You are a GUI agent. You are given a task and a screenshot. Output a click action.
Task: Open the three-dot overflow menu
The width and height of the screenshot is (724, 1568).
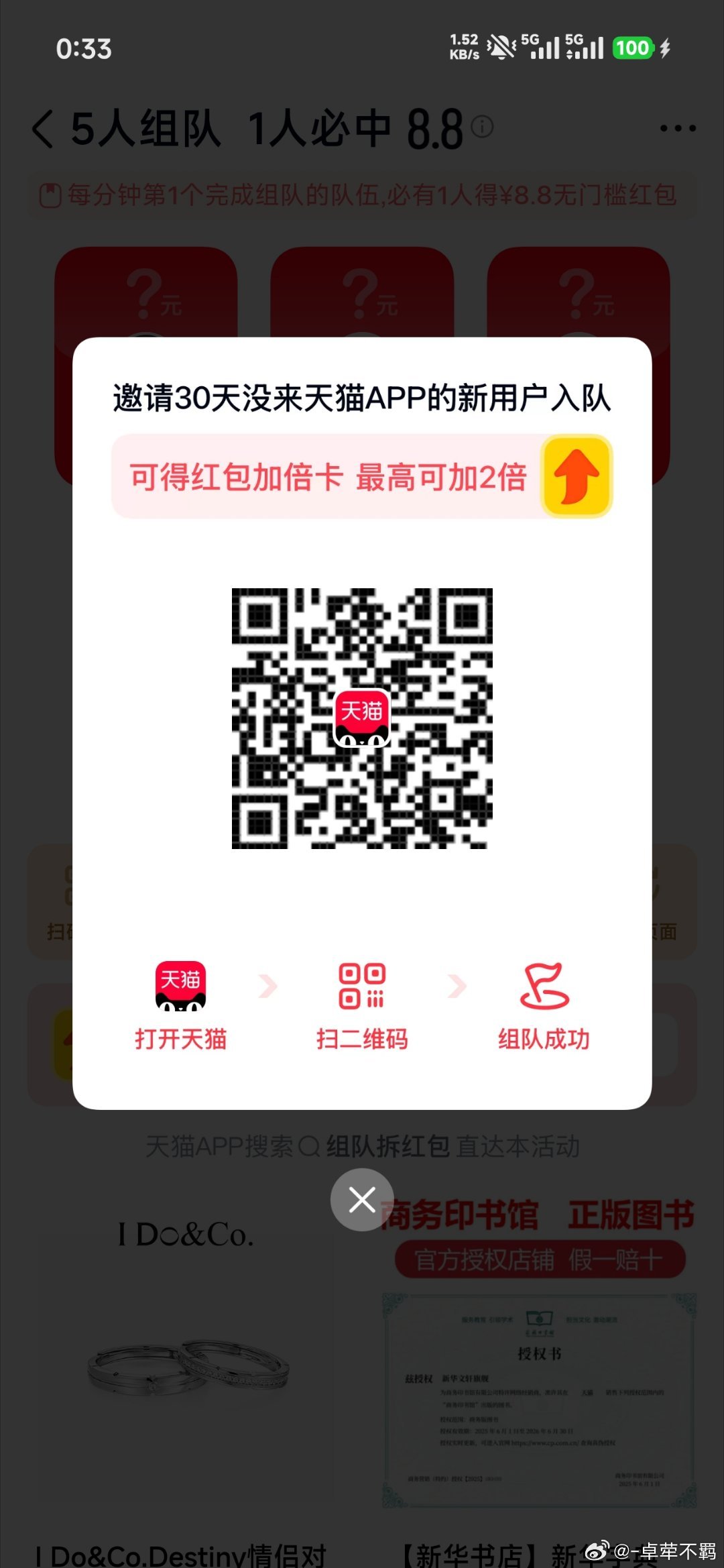coord(677,128)
